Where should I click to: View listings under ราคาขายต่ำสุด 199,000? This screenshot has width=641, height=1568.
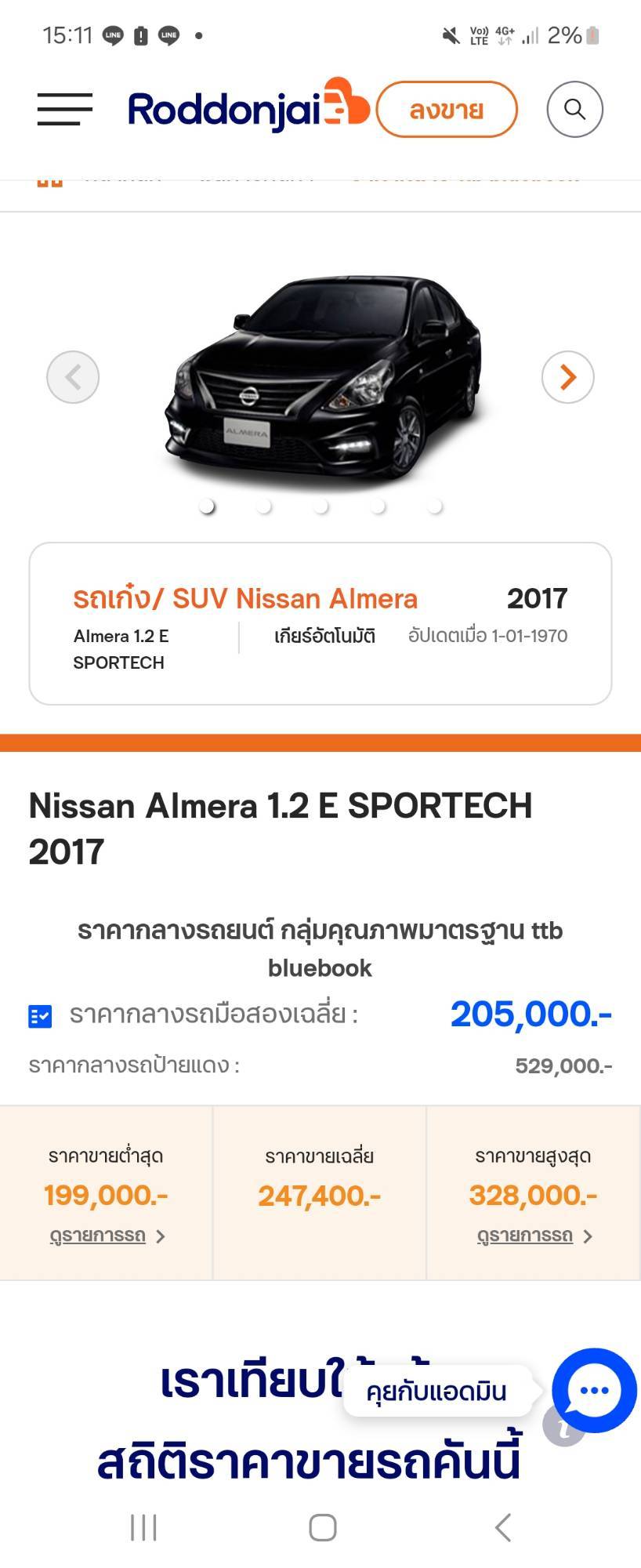tap(107, 1236)
